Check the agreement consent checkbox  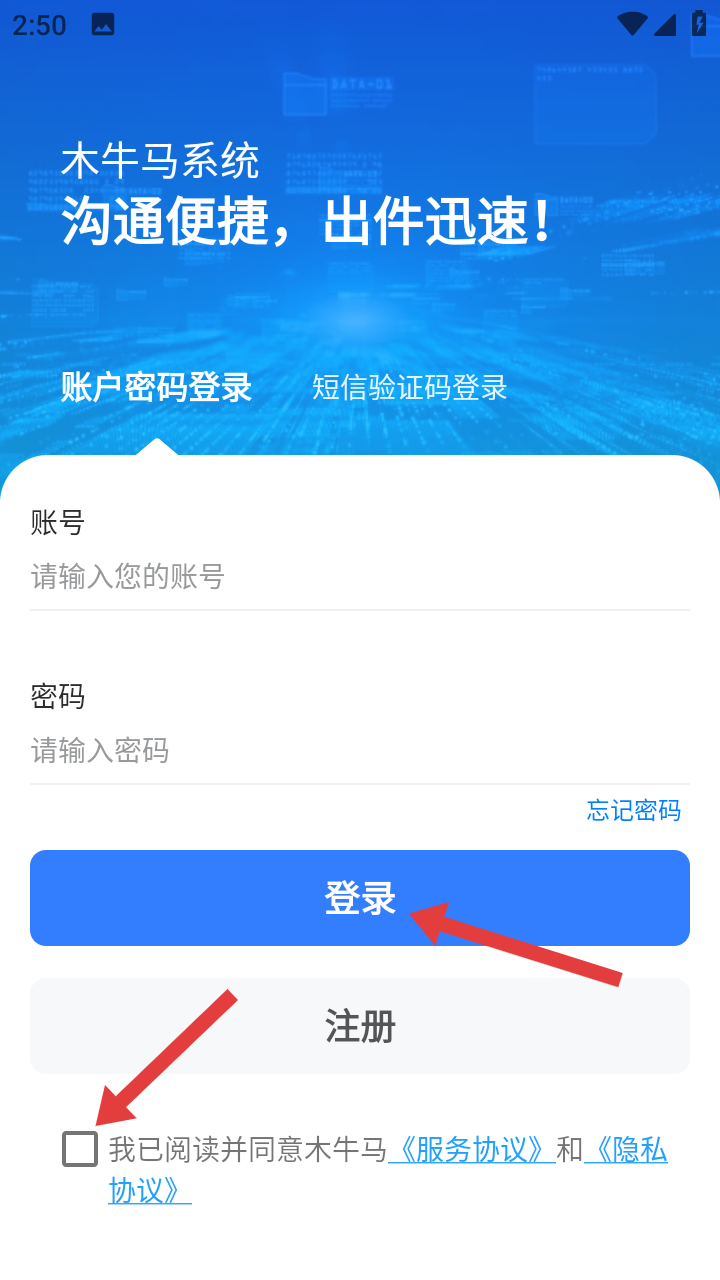pyautogui.click(x=80, y=1149)
